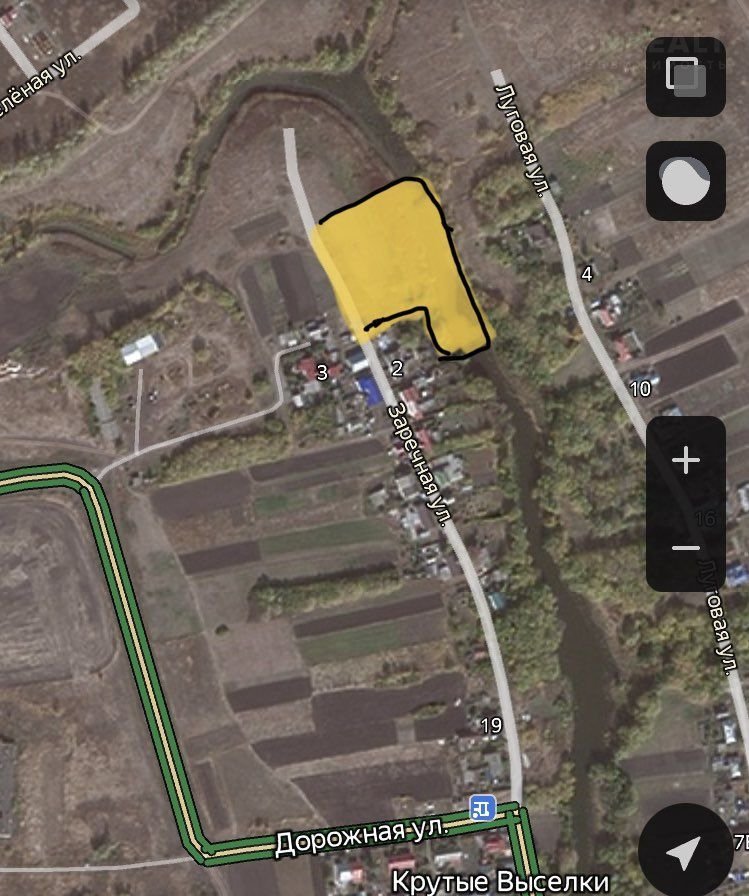Viewport: 749px width, 896px height.
Task: Select the bus stop on Дорожная ул.
Action: coord(482,806)
